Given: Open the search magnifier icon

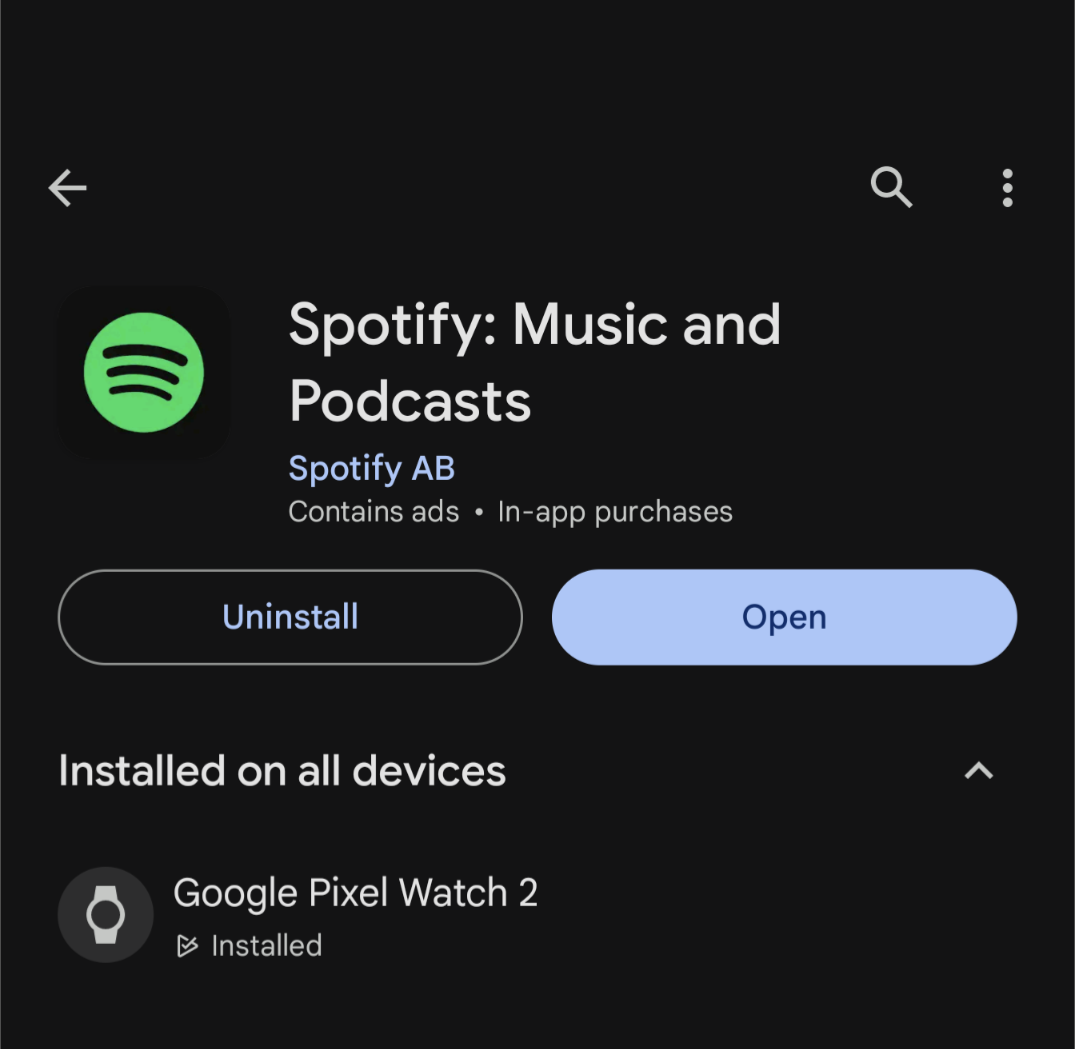Looking at the screenshot, I should (891, 187).
